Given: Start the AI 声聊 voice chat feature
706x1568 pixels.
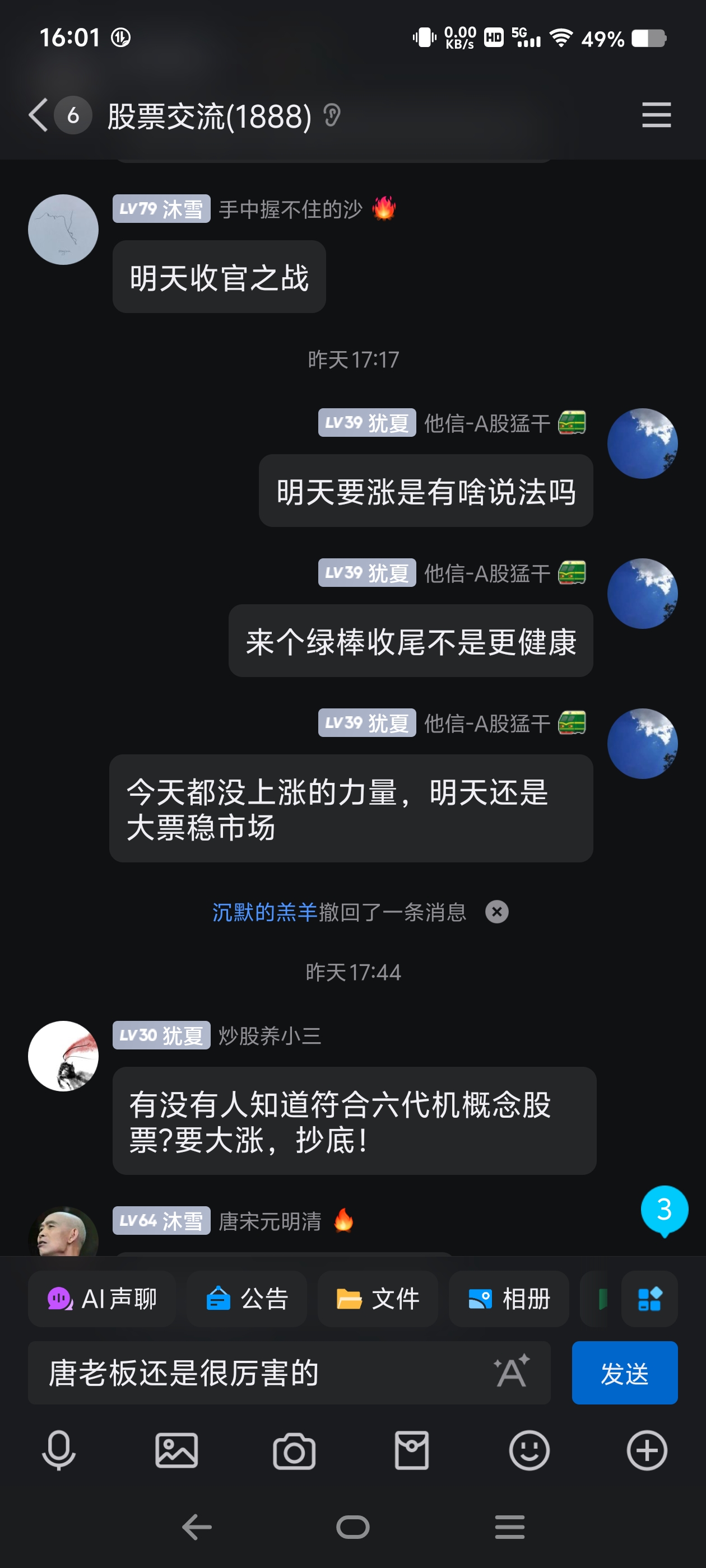Looking at the screenshot, I should [102, 1299].
